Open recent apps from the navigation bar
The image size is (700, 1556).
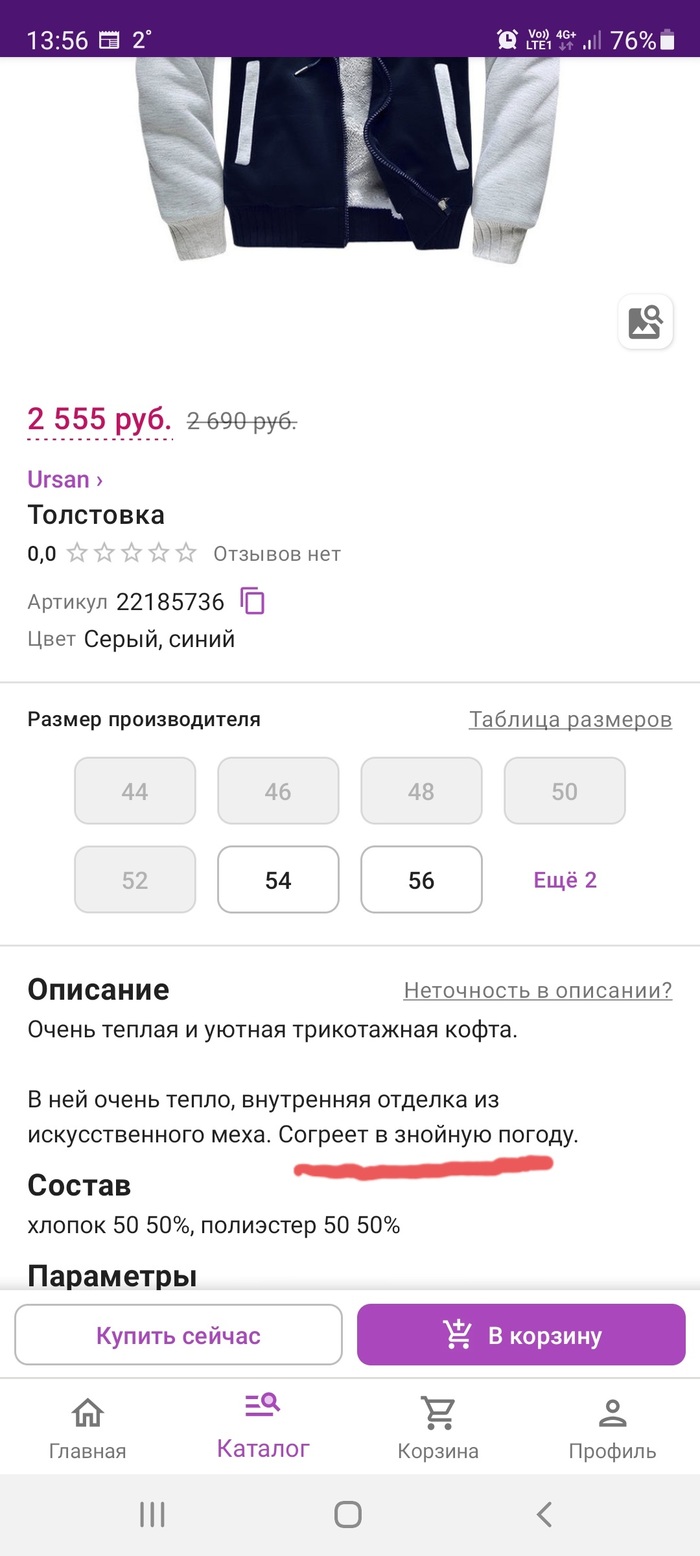pos(152,1515)
